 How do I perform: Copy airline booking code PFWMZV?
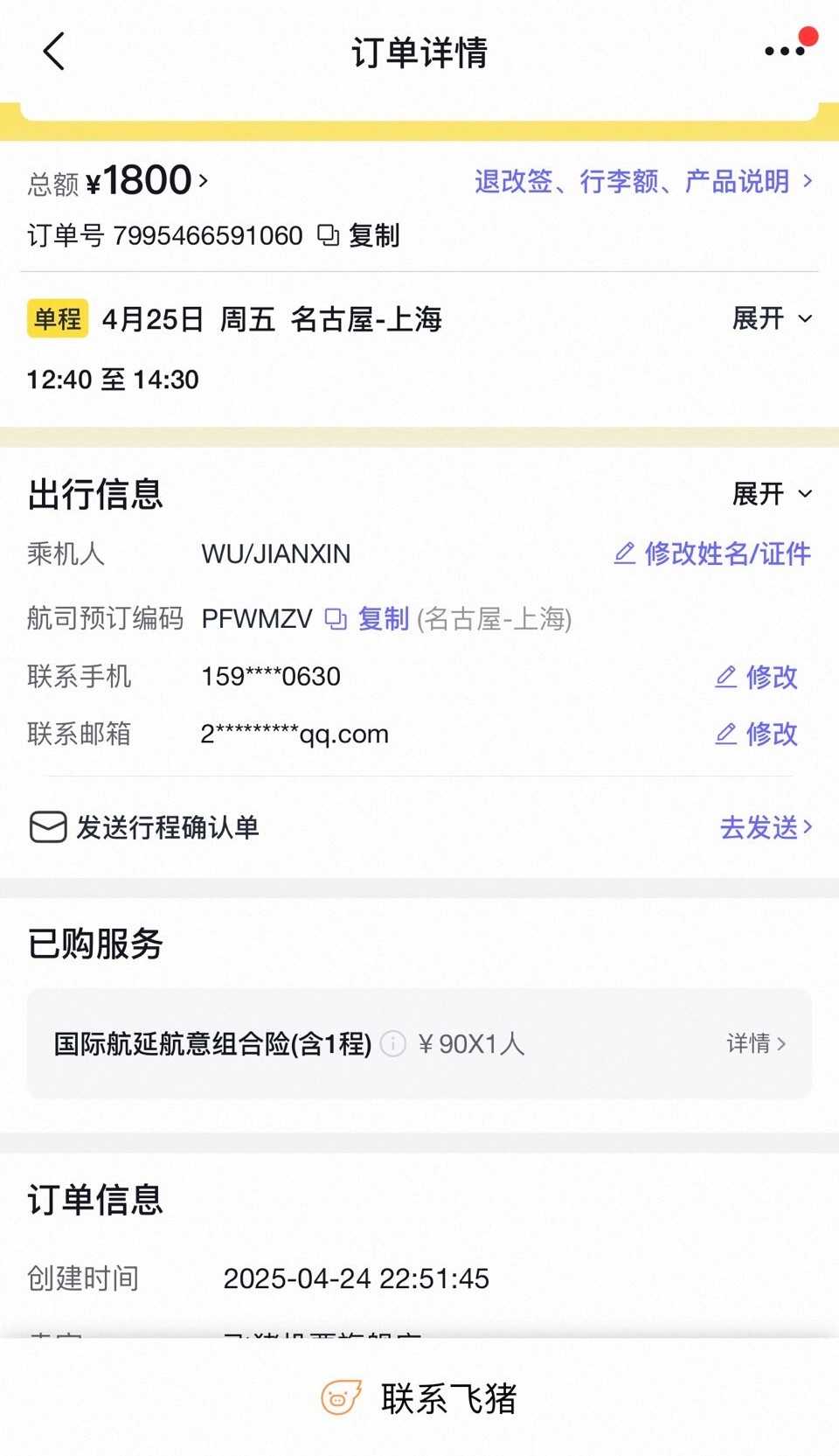[368, 619]
